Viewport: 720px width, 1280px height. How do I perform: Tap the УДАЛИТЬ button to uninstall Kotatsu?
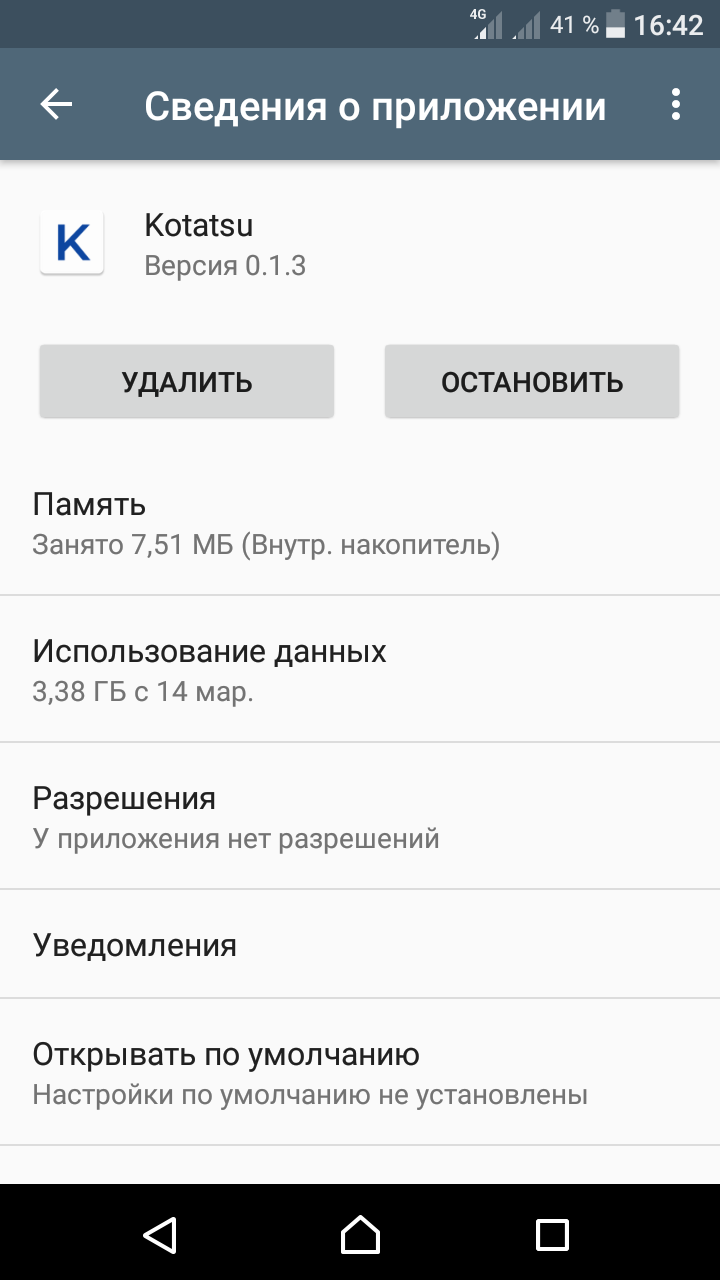pos(187,381)
